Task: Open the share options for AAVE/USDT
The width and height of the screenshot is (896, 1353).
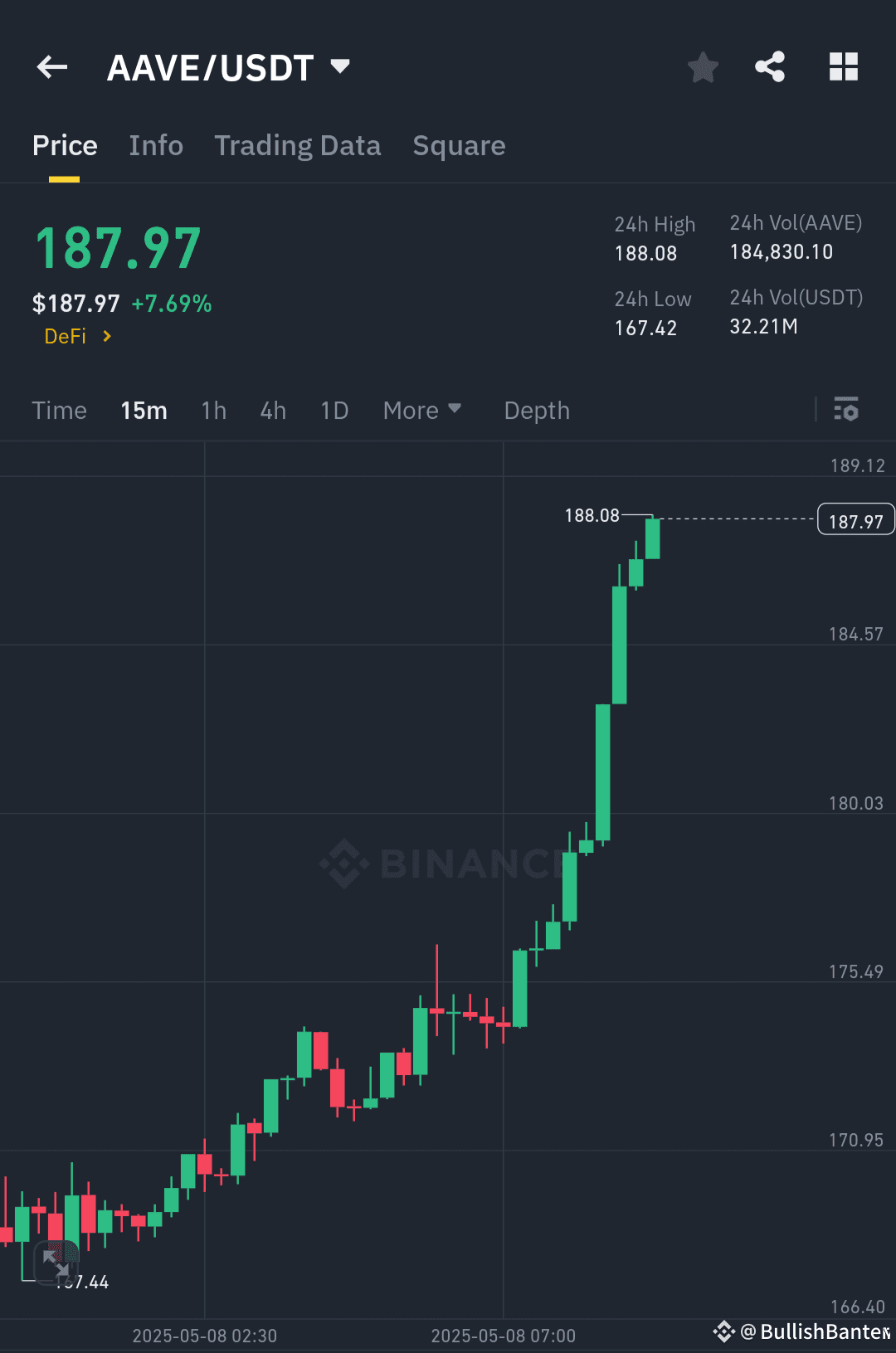Action: click(769, 66)
